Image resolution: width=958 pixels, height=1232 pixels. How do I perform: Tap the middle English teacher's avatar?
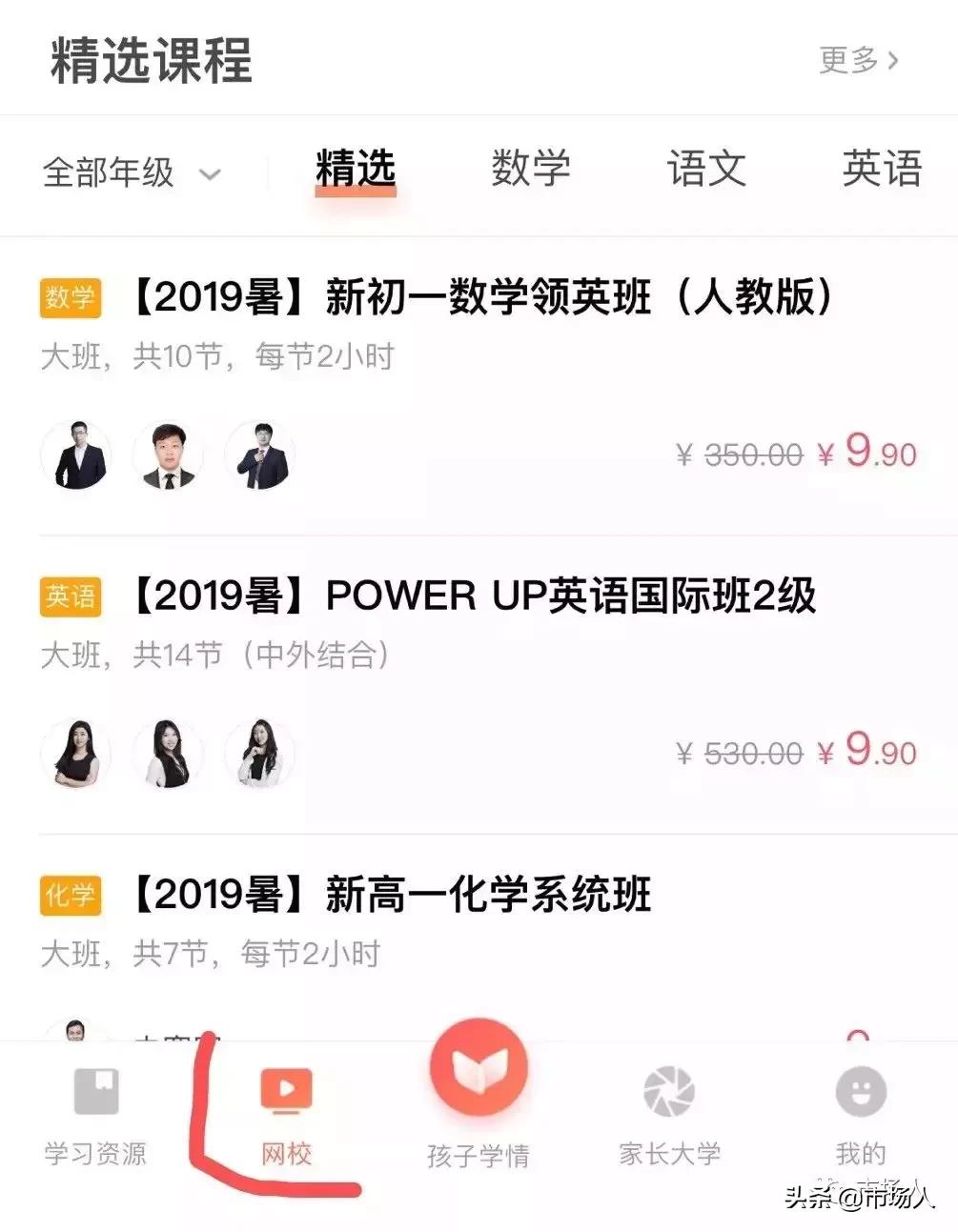pos(168,754)
